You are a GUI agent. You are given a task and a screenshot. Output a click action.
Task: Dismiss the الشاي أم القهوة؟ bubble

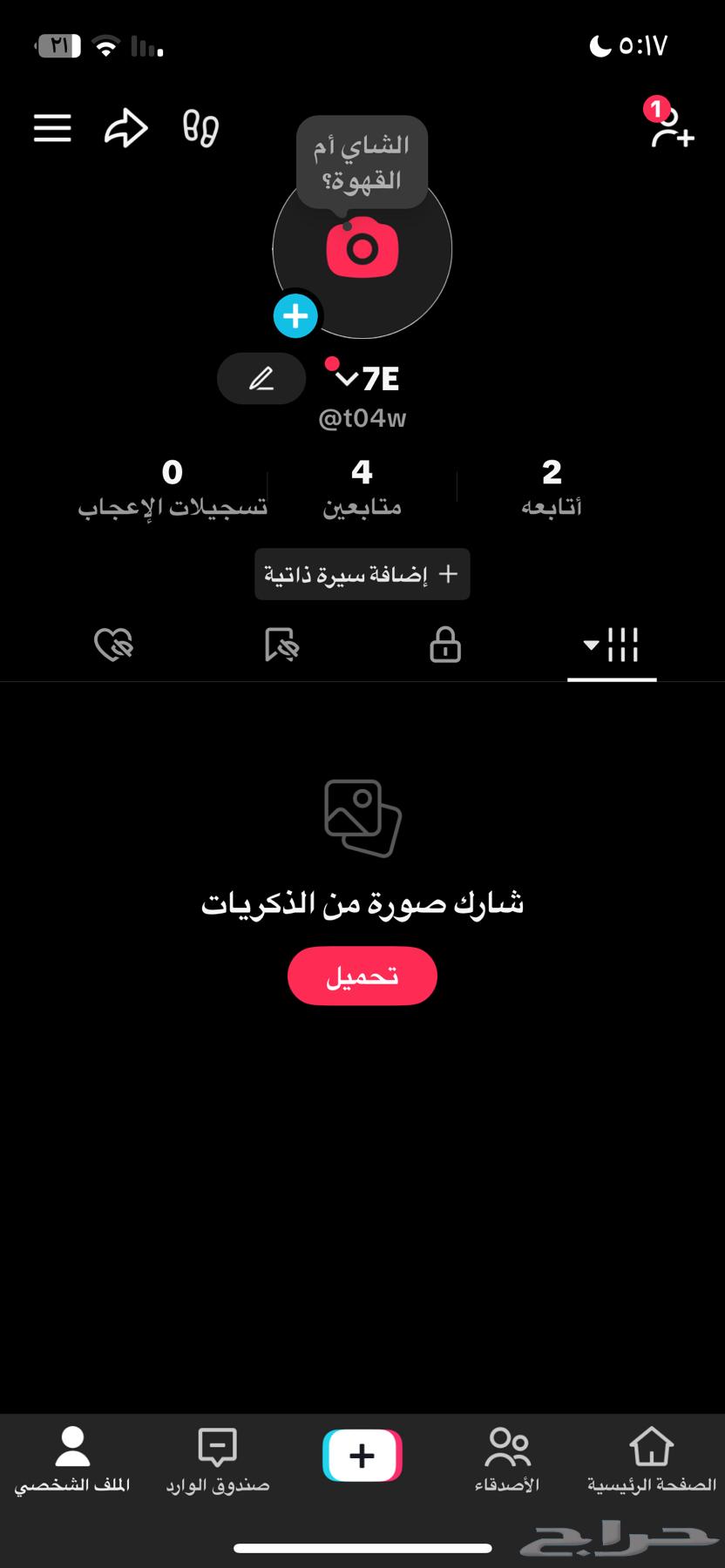(362, 161)
